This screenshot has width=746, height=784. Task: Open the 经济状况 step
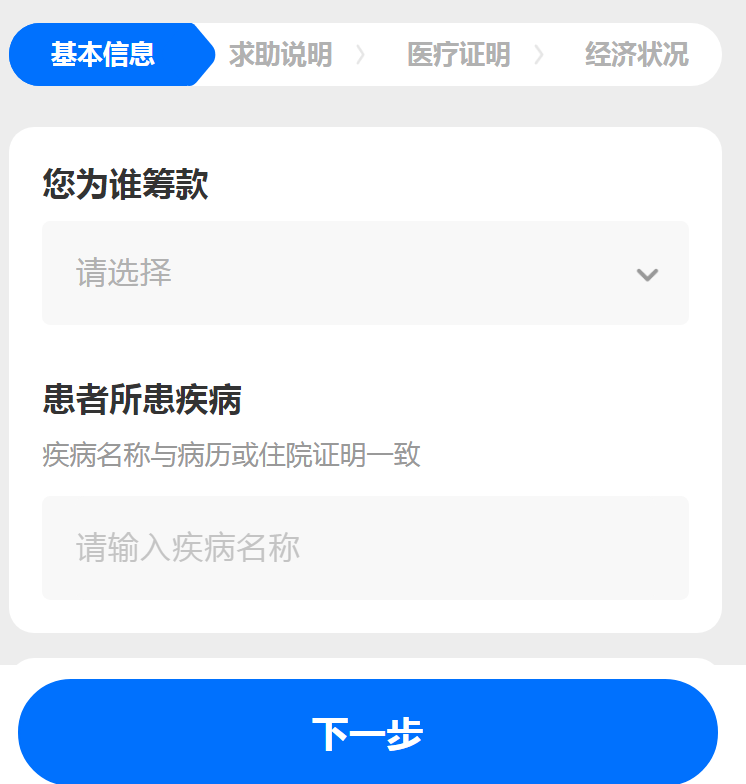[636, 55]
